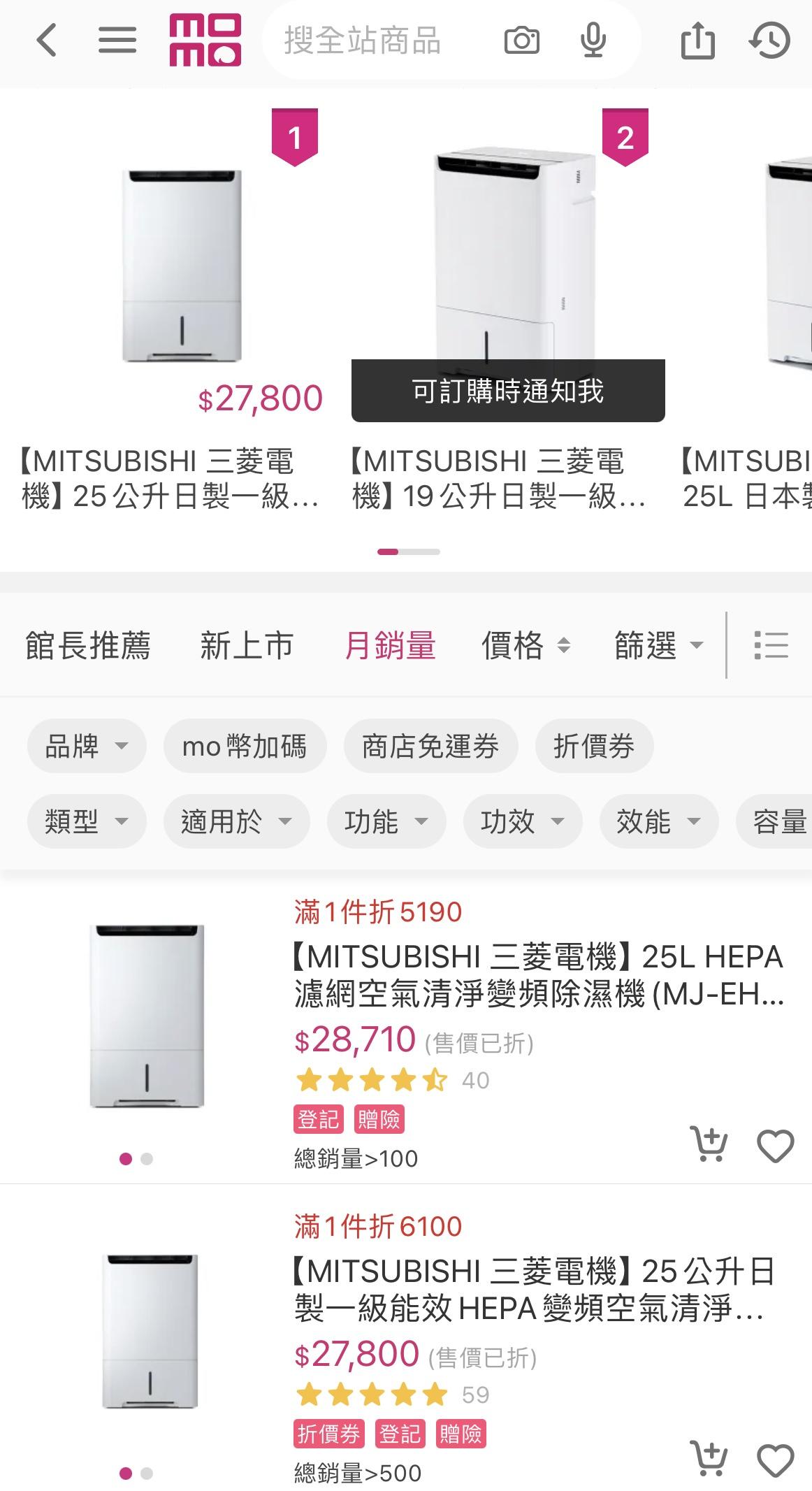Select the mo幣加碼 filter chip
The image size is (812, 1491).
pyautogui.click(x=245, y=746)
